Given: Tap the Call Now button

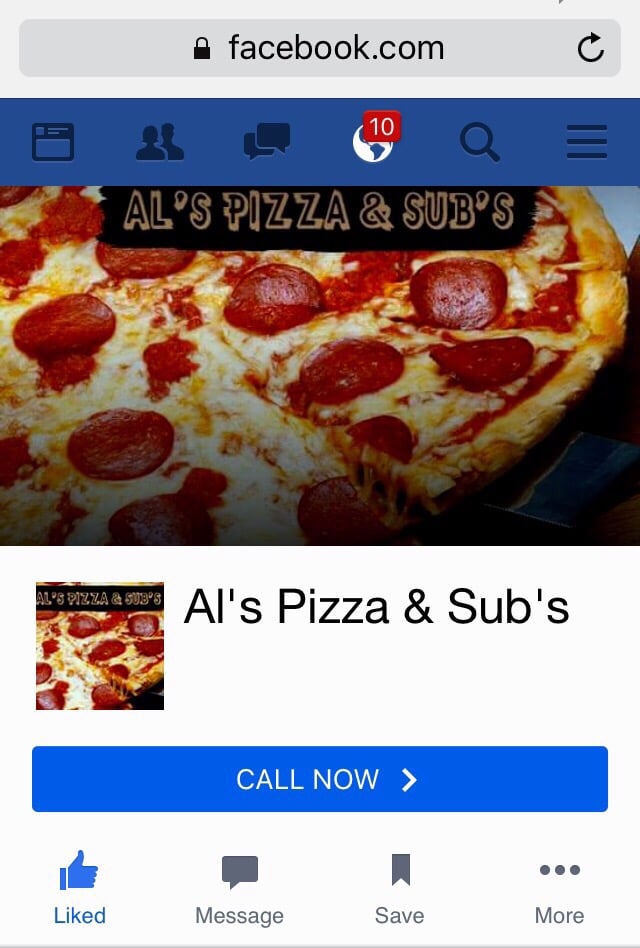Looking at the screenshot, I should click(320, 779).
